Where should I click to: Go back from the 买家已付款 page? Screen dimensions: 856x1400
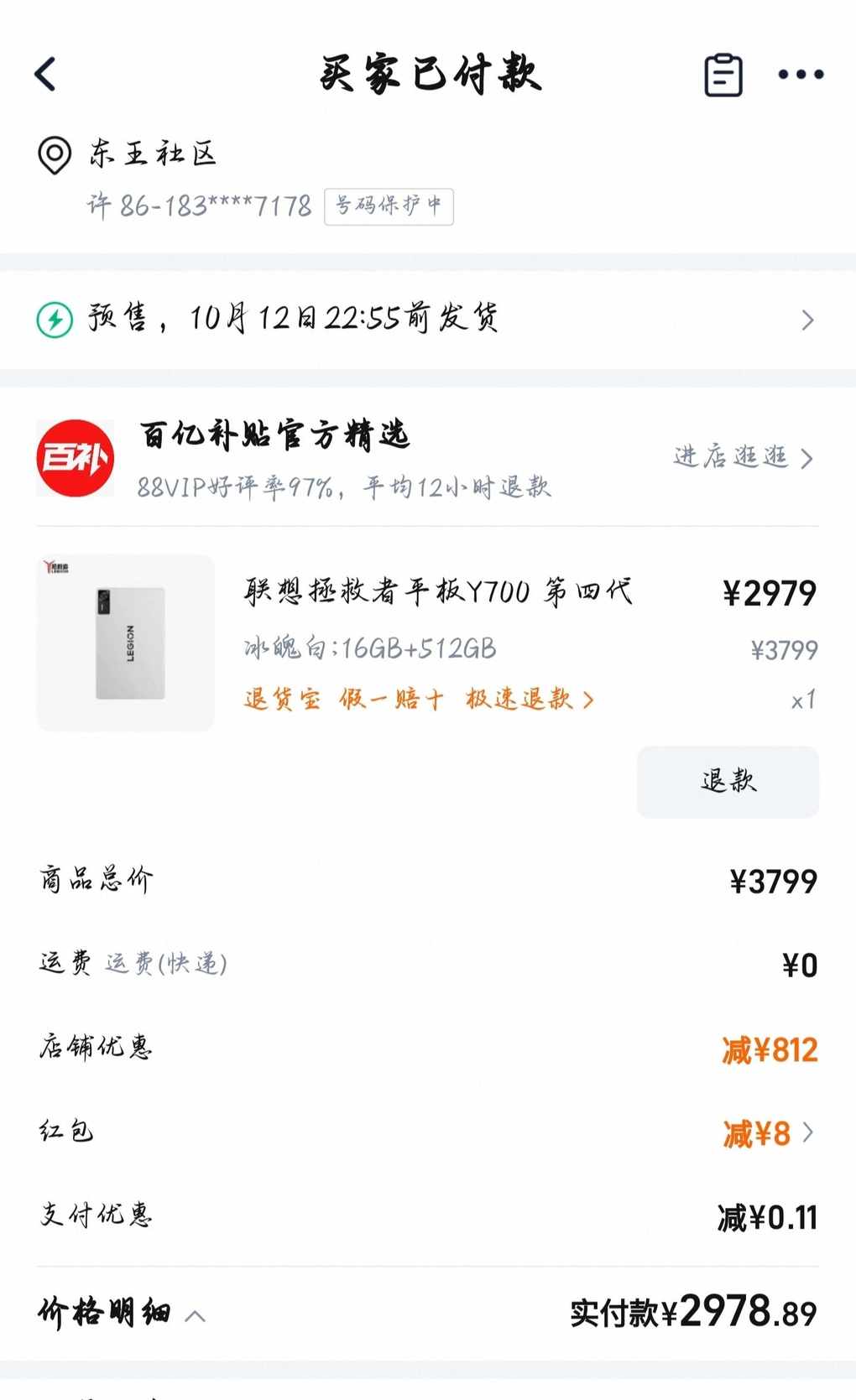tap(46, 74)
